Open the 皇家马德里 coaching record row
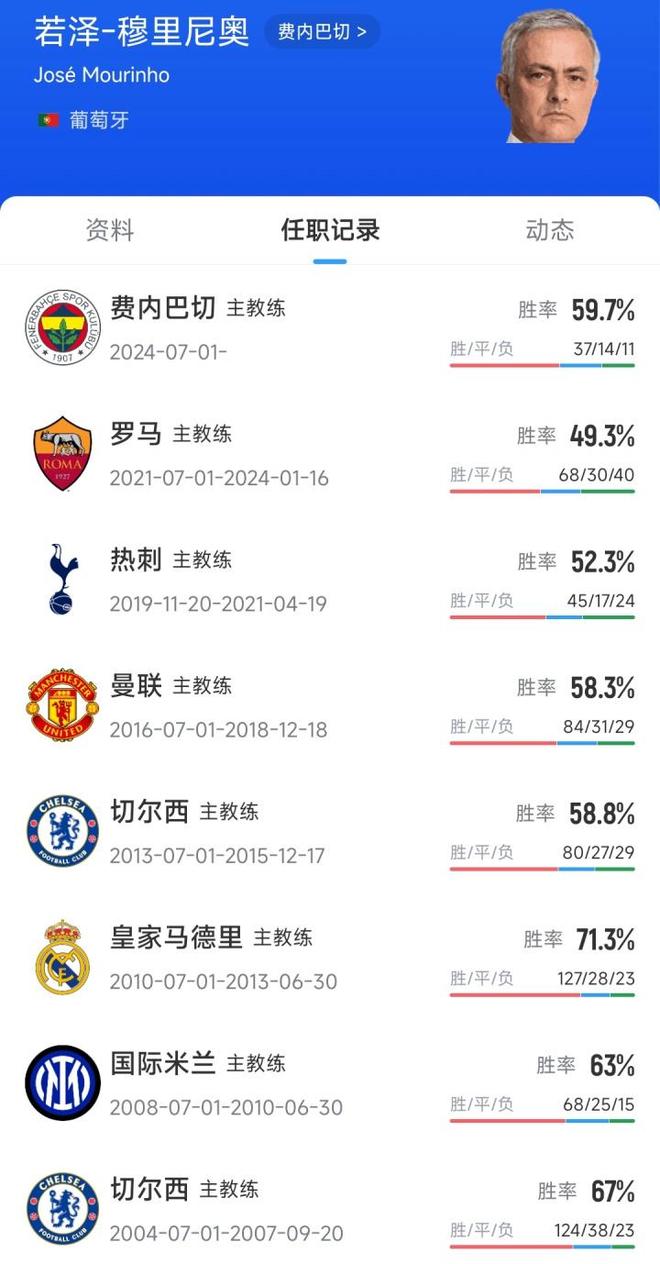This screenshot has height=1264, width=660. [x=330, y=958]
